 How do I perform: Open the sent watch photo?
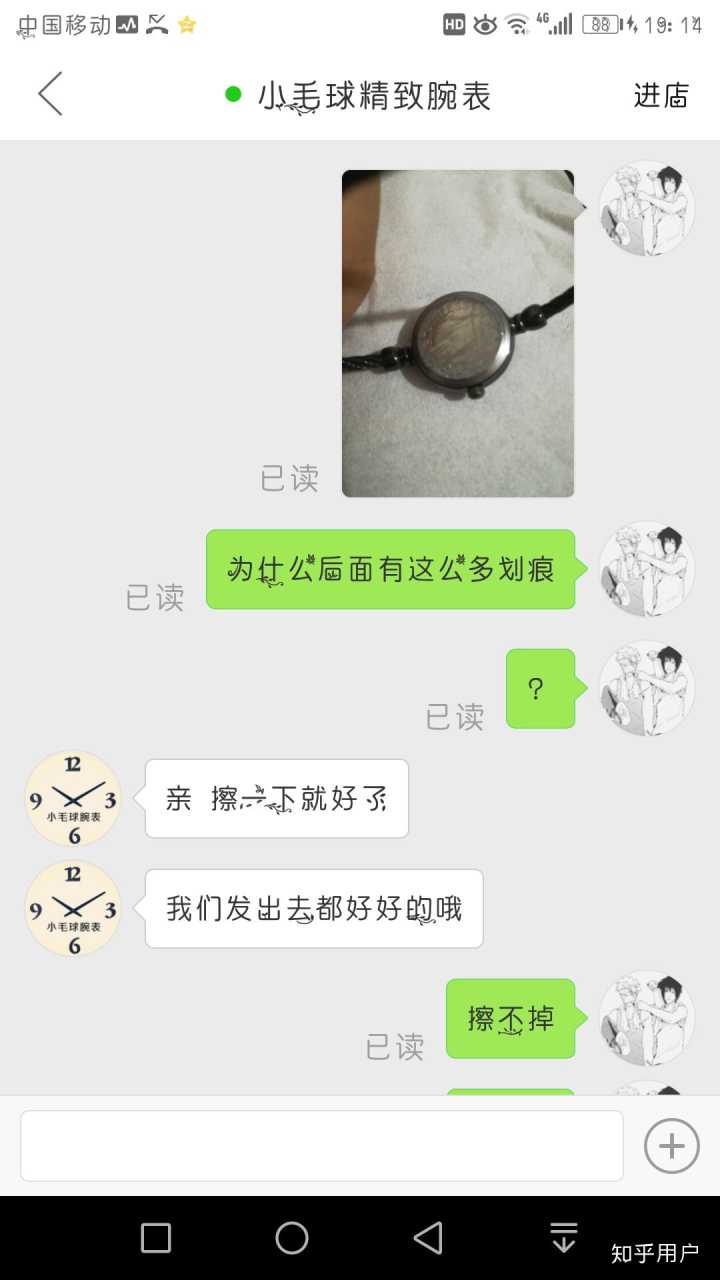click(458, 333)
